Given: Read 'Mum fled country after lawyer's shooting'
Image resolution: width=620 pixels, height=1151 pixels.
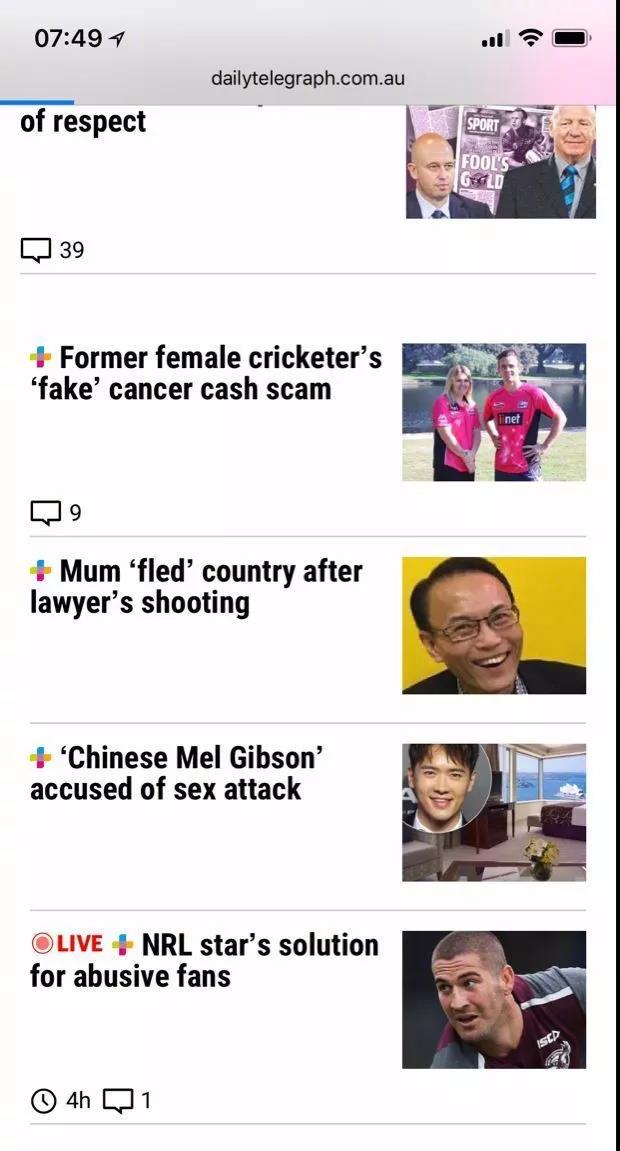Looking at the screenshot, I should pyautogui.click(x=196, y=587).
